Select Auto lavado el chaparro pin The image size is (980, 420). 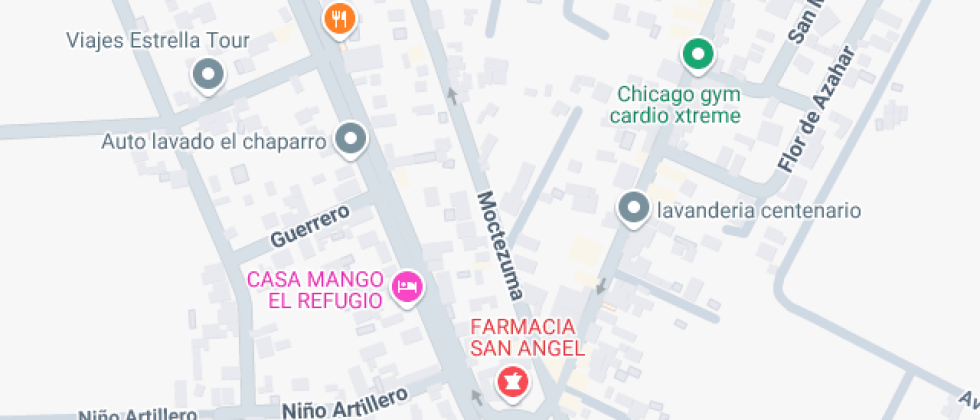(351, 141)
